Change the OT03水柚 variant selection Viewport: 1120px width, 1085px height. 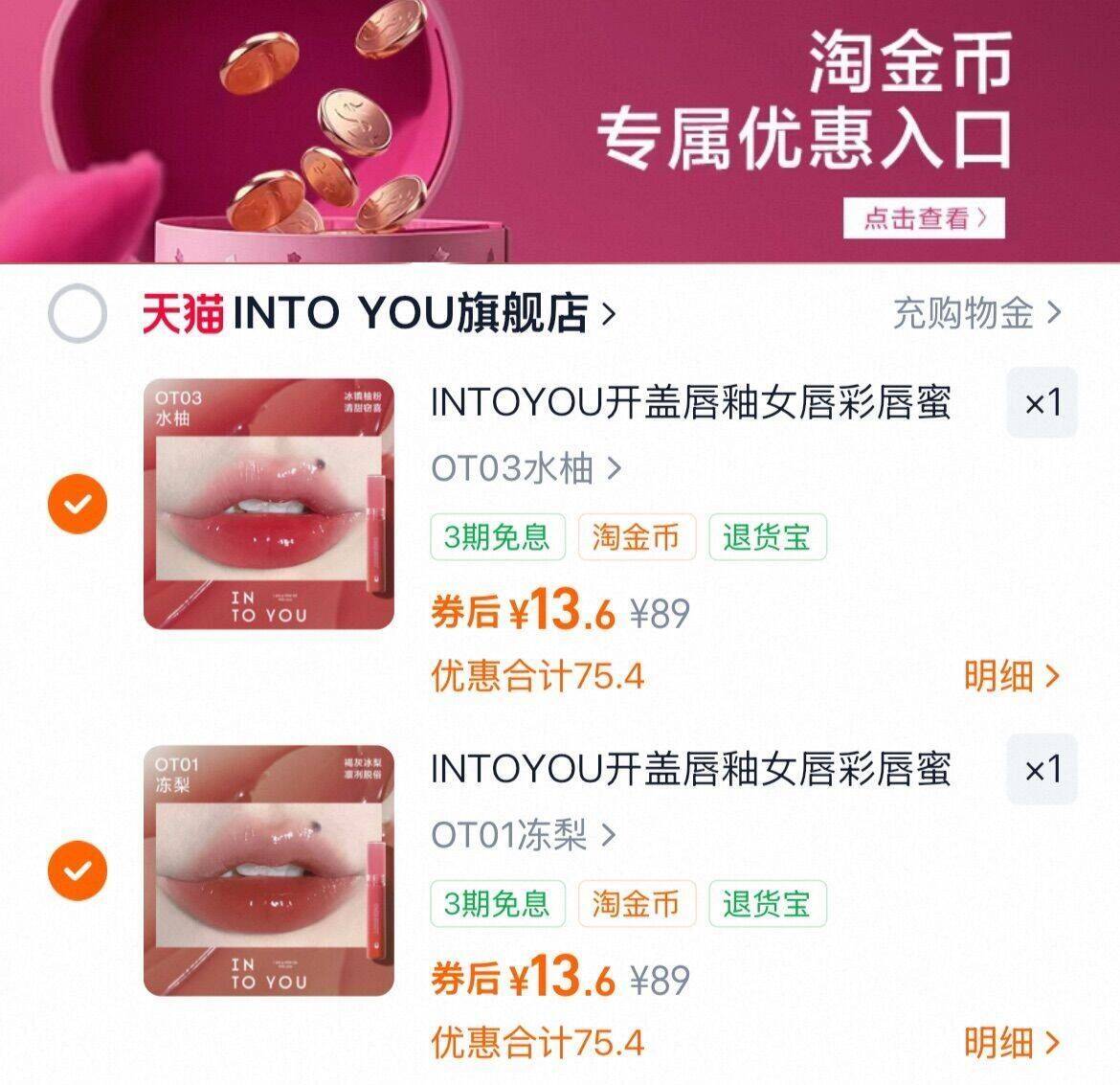click(x=526, y=469)
